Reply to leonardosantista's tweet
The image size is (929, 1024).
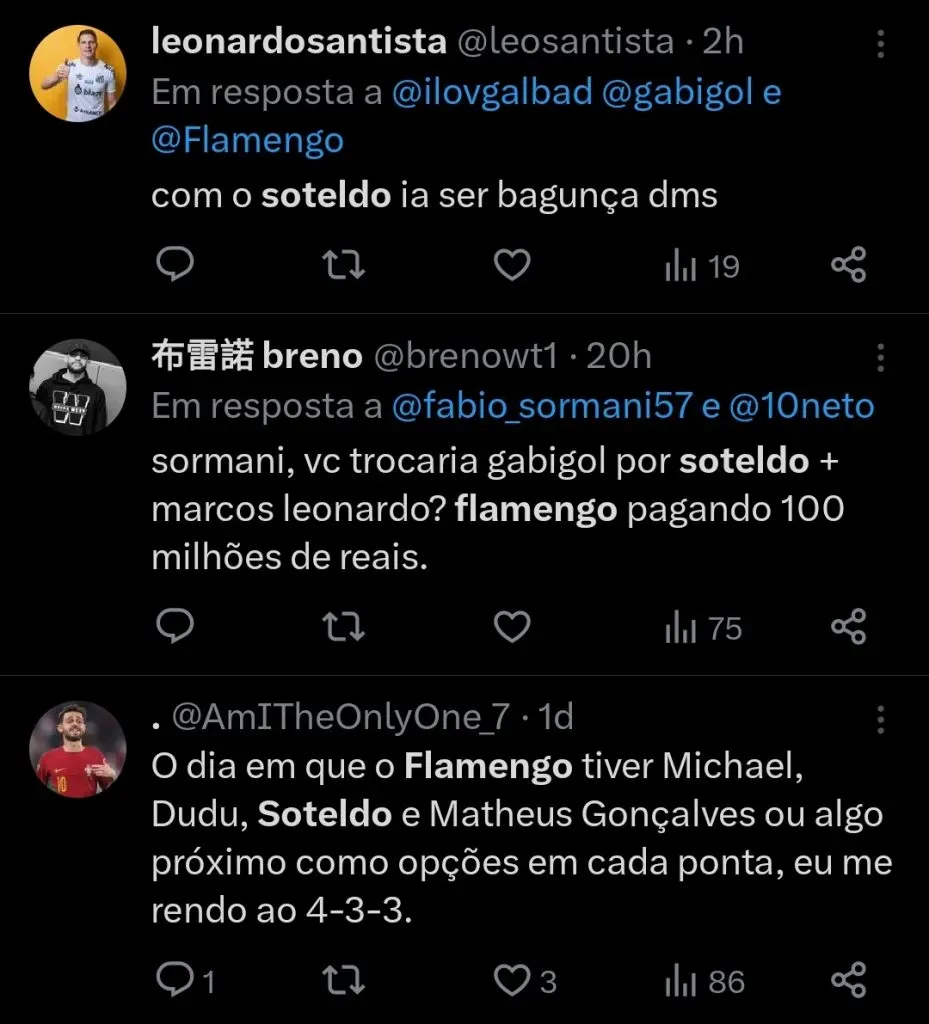(x=176, y=265)
